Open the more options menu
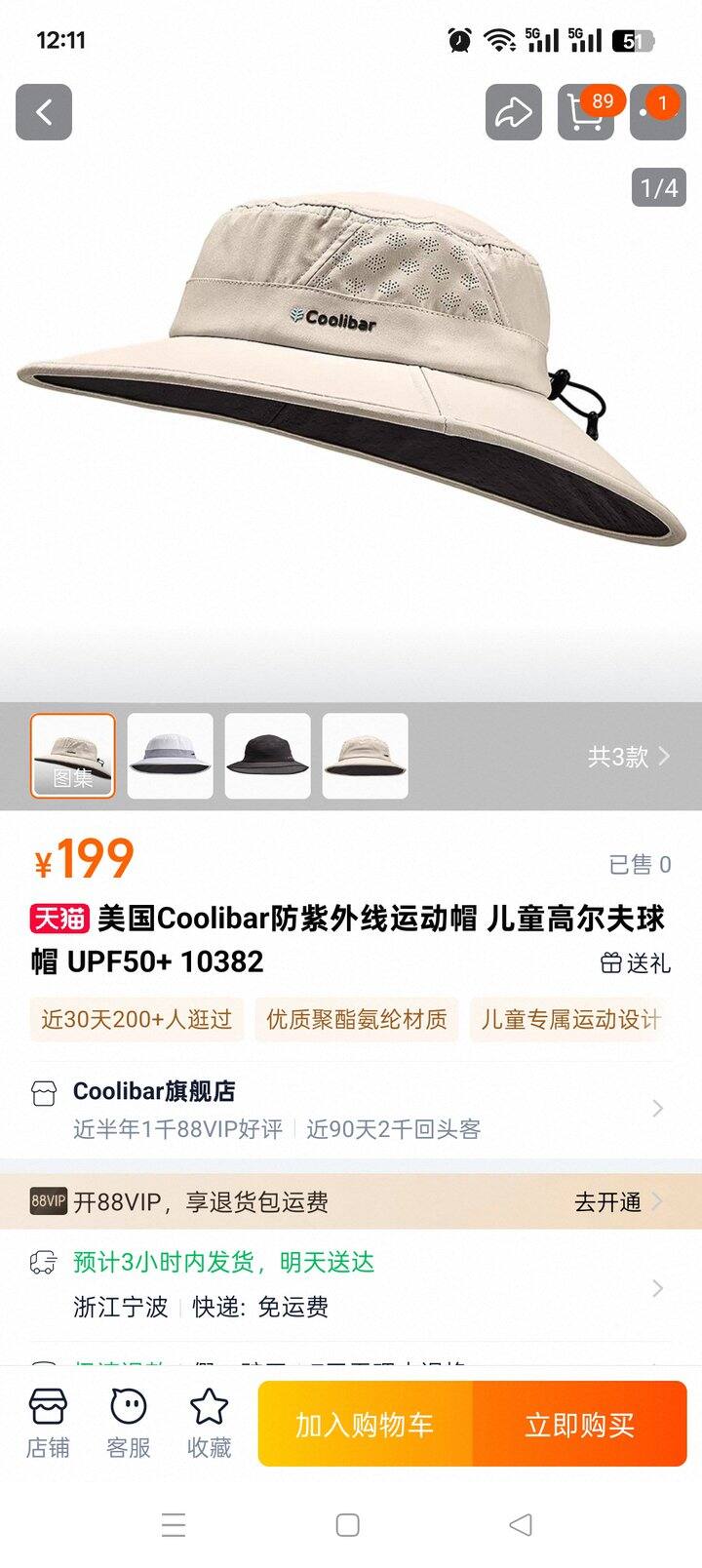The height and width of the screenshot is (1568, 702). 657,112
